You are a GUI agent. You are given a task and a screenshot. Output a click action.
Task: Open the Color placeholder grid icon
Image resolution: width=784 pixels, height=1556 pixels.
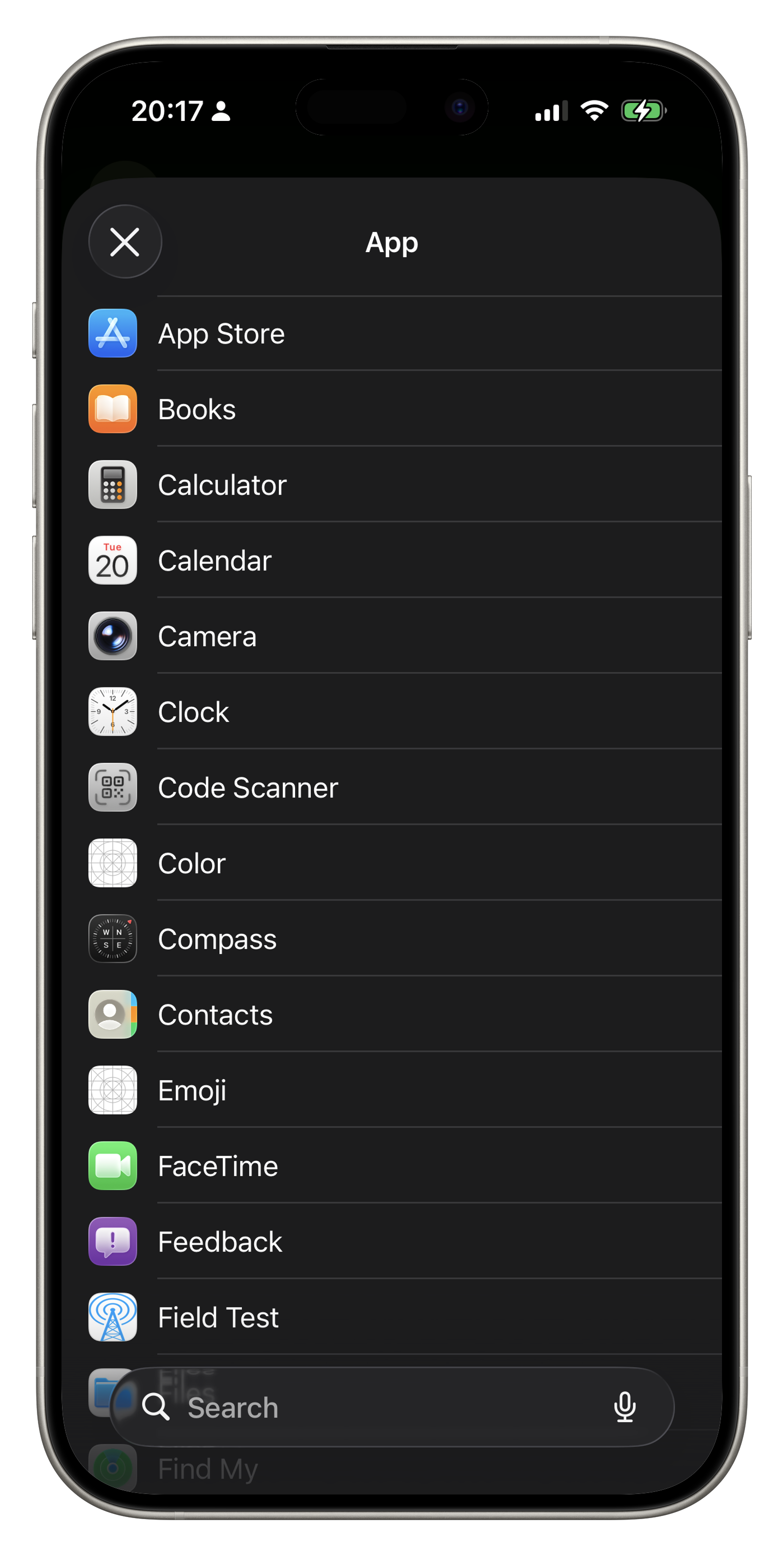click(112, 863)
